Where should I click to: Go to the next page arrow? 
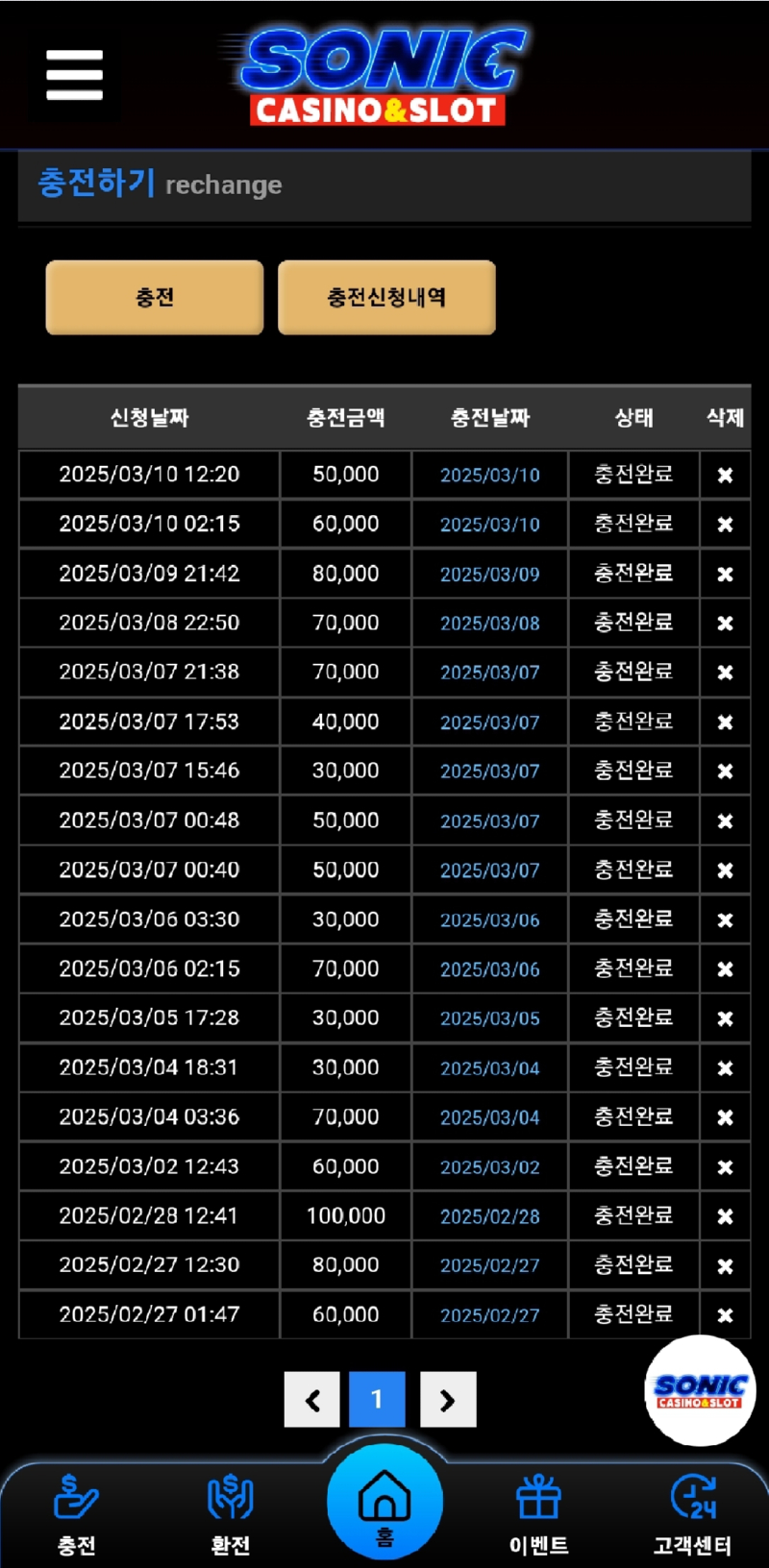click(448, 1400)
